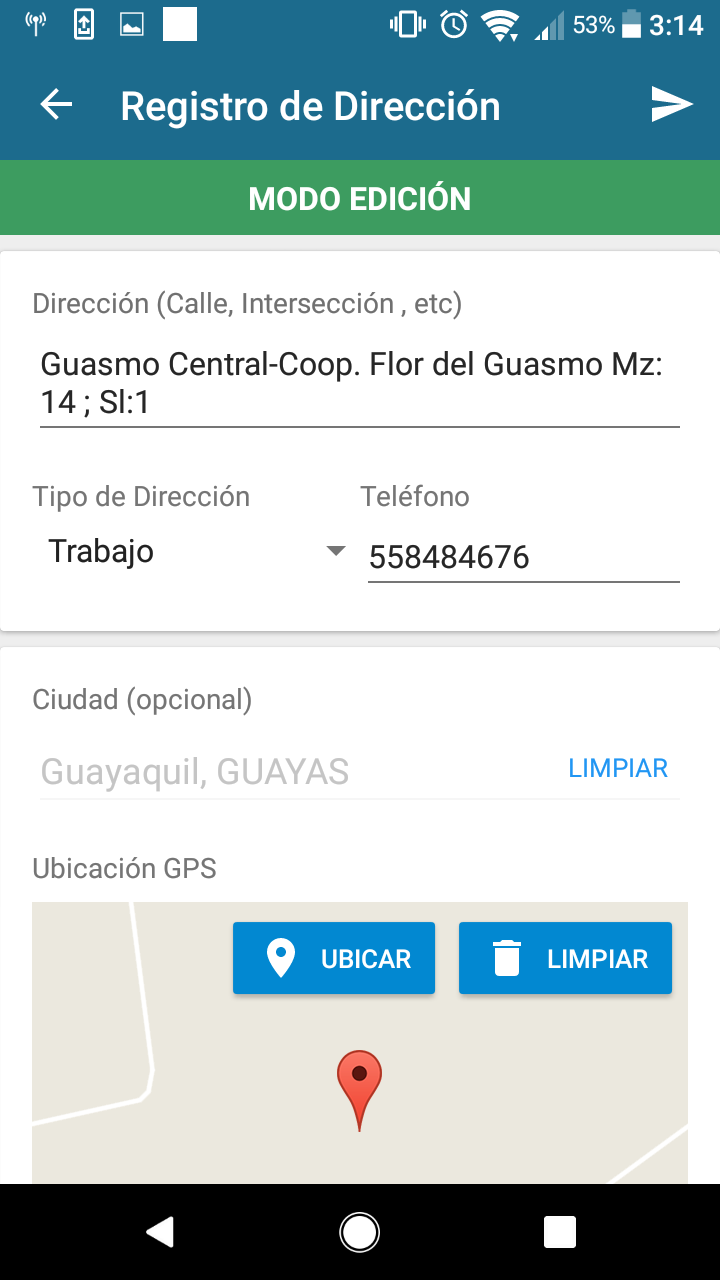Screen dimensions: 720x1280
Task: Go back using the app bar arrow
Action: pos(57,105)
